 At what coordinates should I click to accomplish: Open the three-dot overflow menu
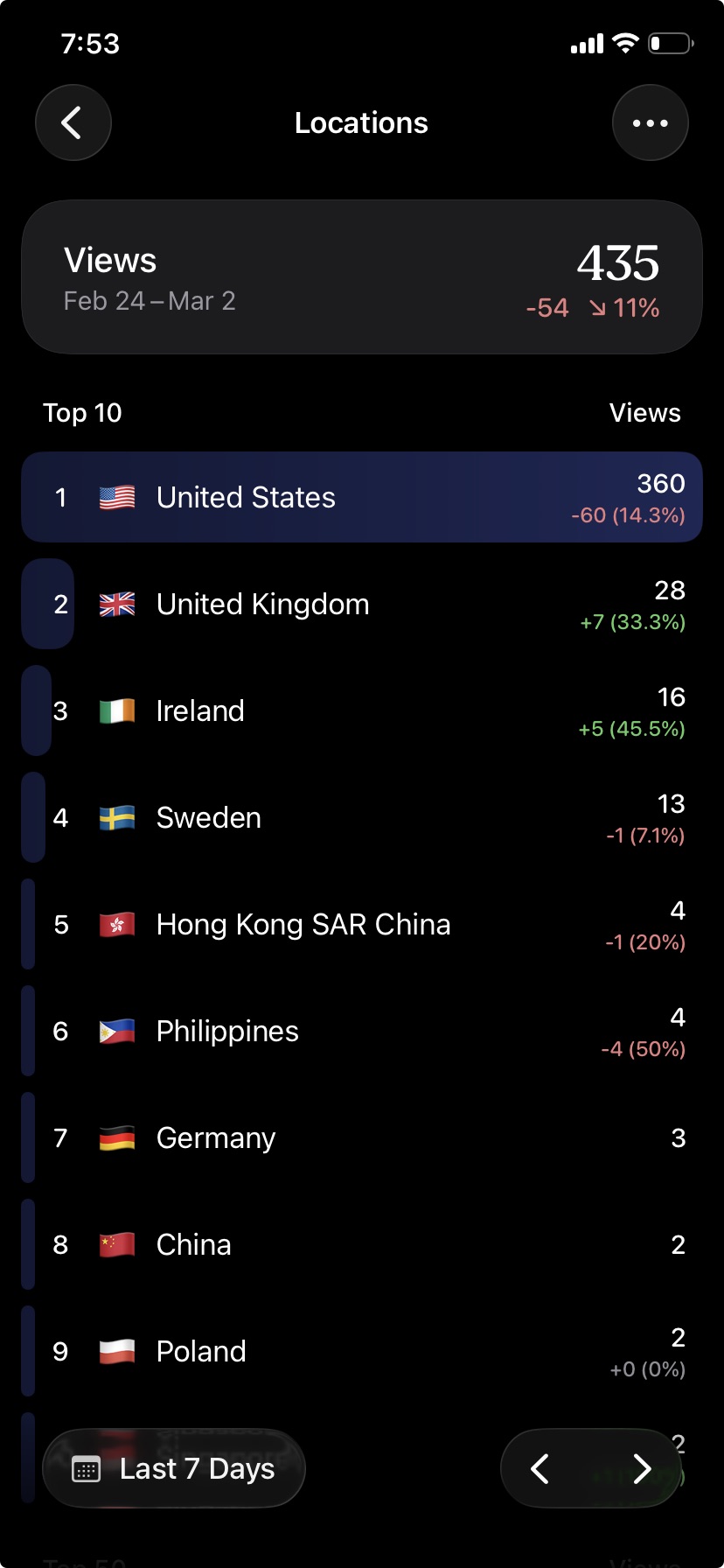tap(650, 122)
